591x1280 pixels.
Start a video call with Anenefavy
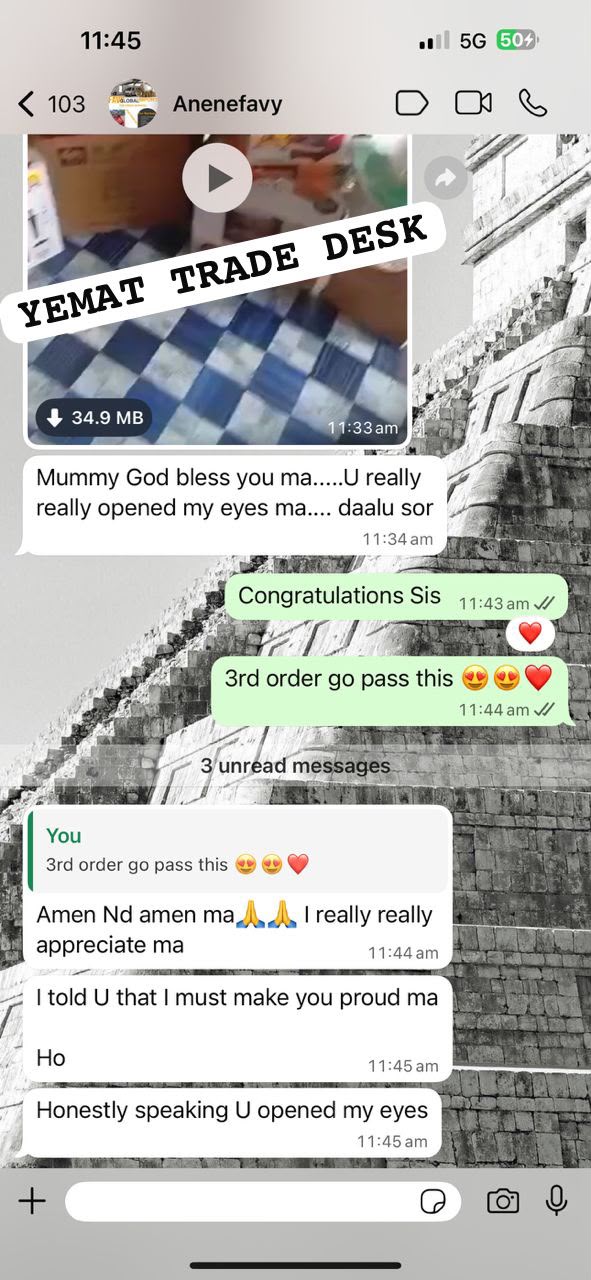pyautogui.click(x=474, y=103)
